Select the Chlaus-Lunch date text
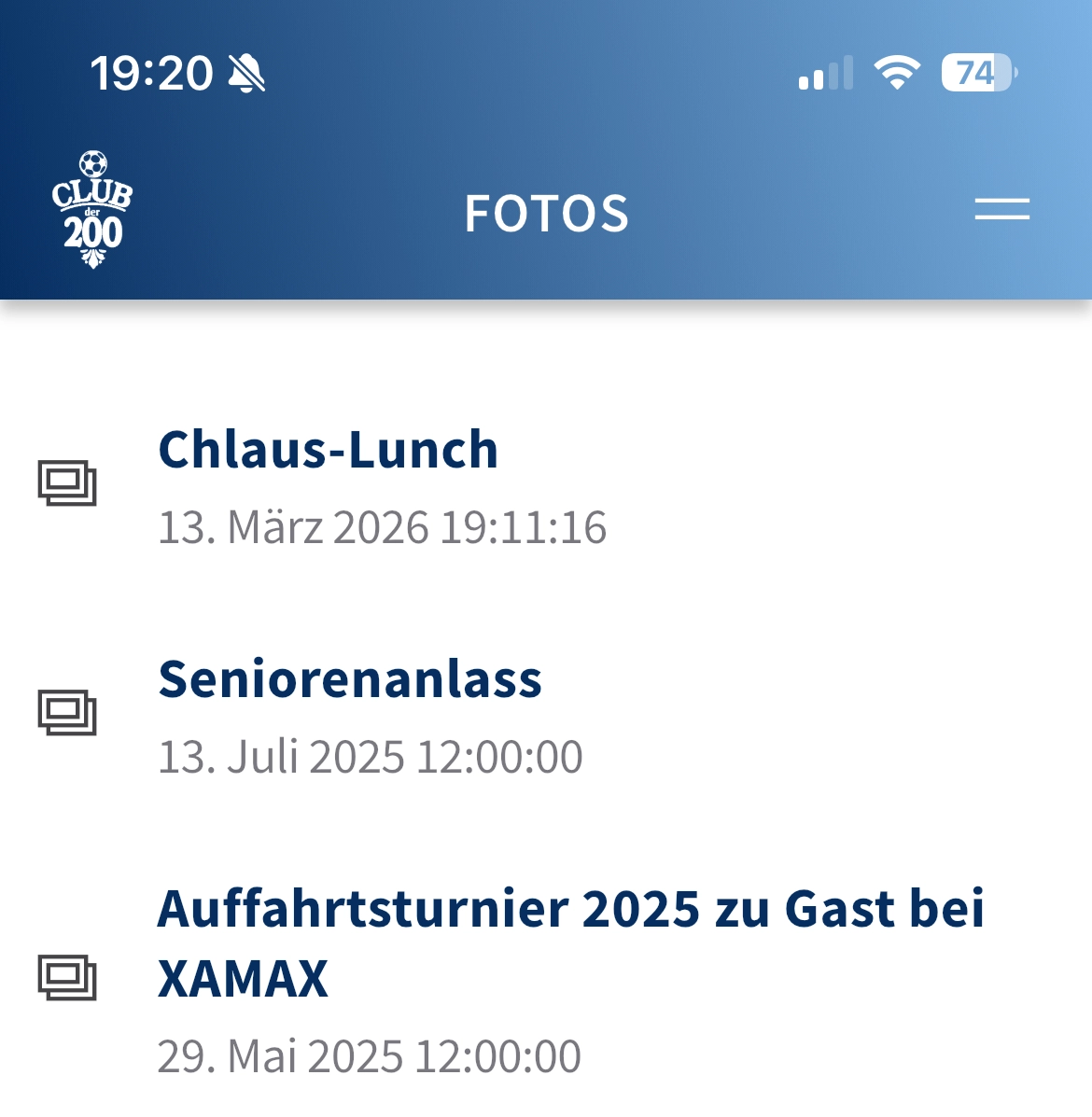This screenshot has width=1092, height=1117. coord(383,526)
